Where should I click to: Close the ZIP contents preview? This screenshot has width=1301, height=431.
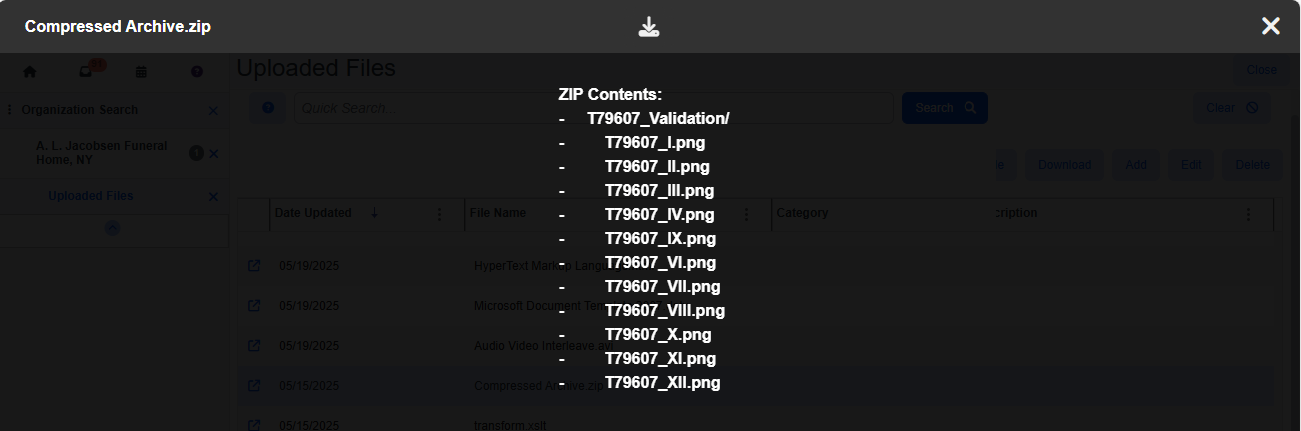click(x=1270, y=26)
